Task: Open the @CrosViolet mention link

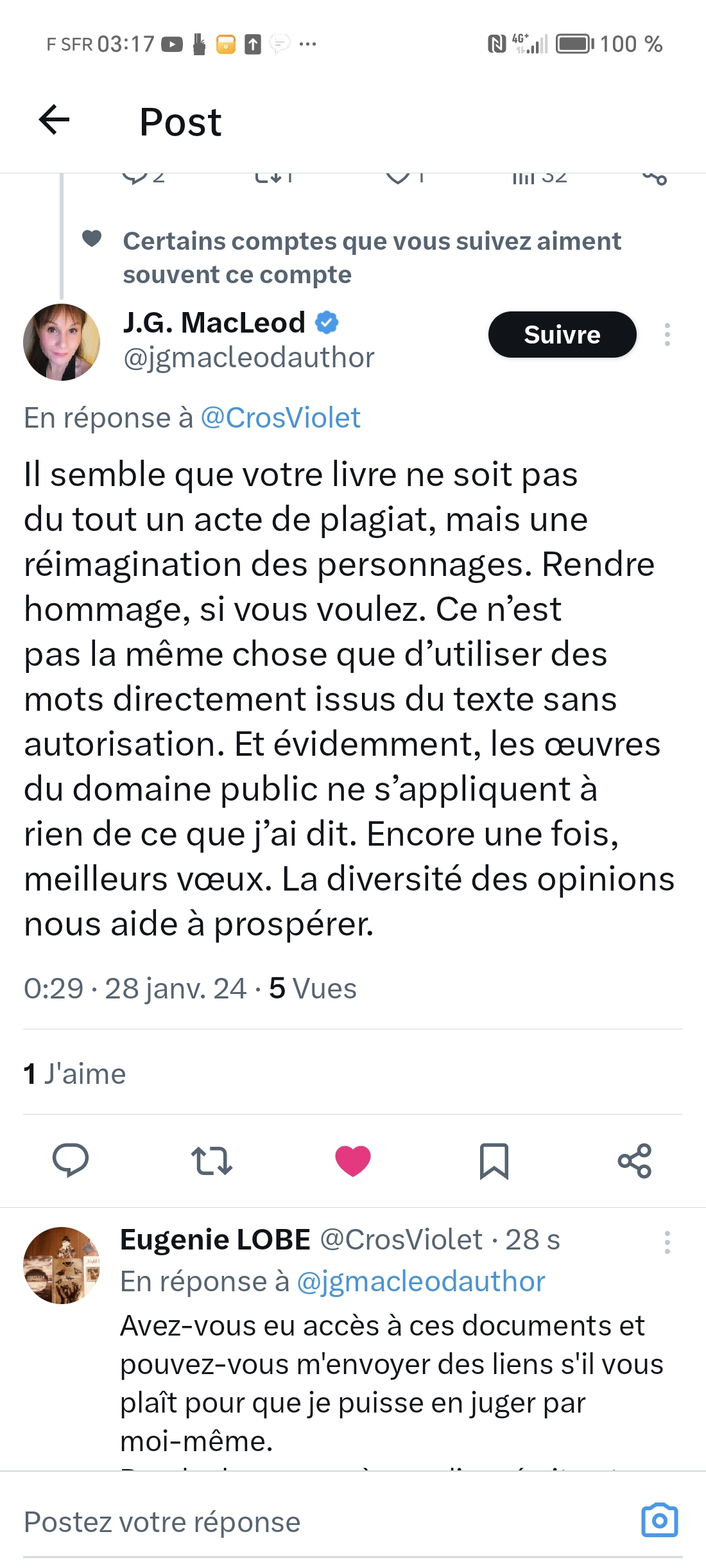Action: point(280,418)
